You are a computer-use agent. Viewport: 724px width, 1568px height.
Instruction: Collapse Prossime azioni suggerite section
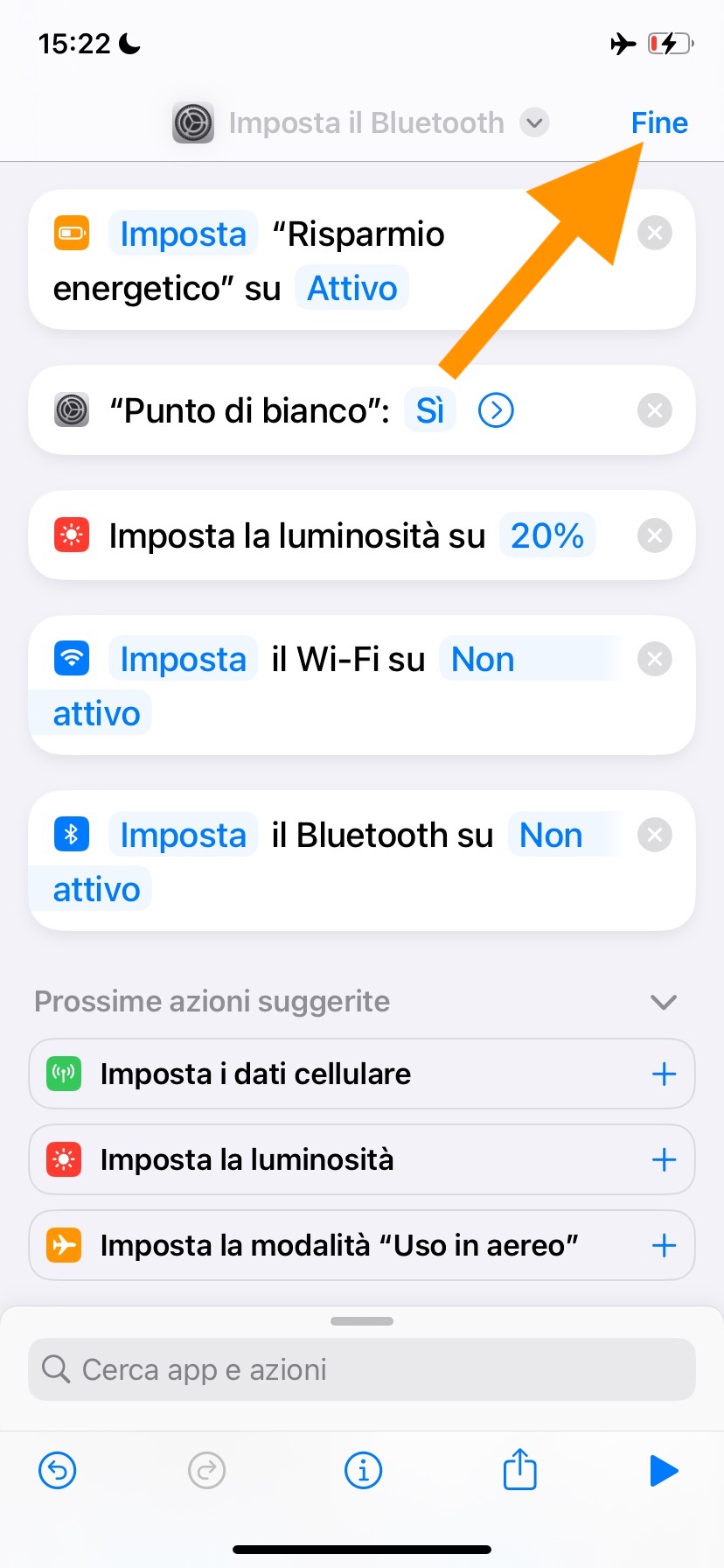pos(664,1002)
